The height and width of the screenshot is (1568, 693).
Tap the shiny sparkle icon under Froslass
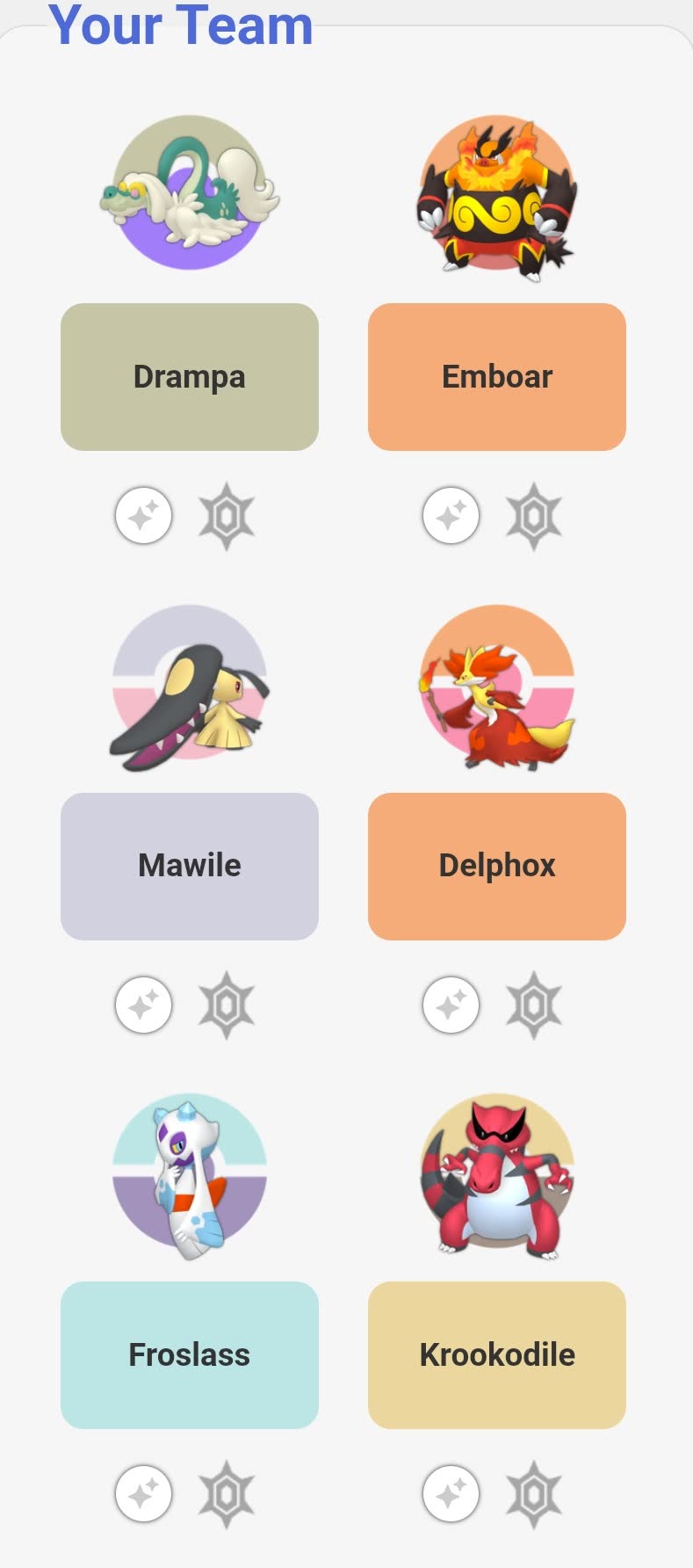point(144,1493)
